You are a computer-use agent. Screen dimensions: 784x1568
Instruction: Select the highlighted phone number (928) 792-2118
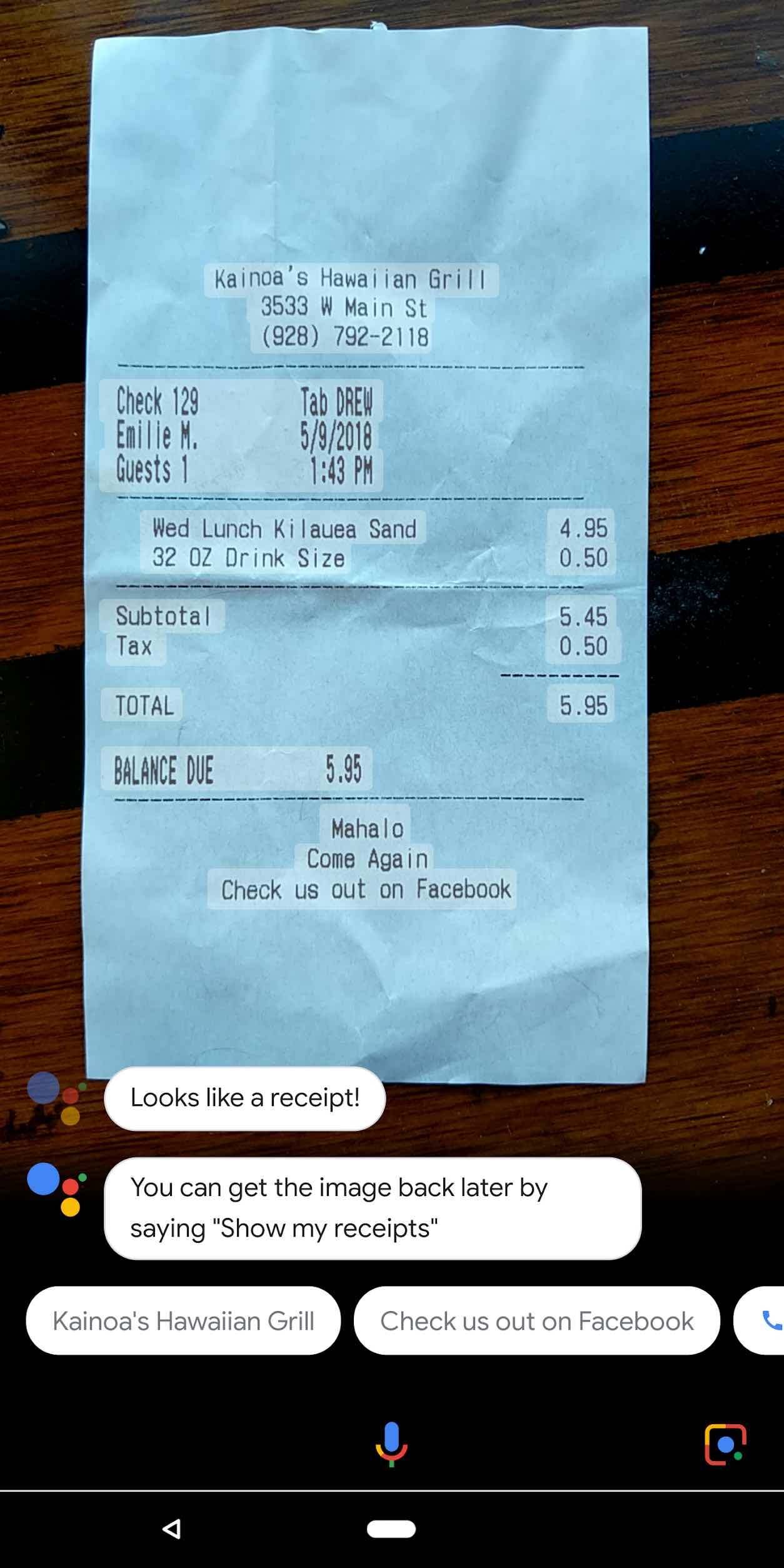[x=345, y=337]
